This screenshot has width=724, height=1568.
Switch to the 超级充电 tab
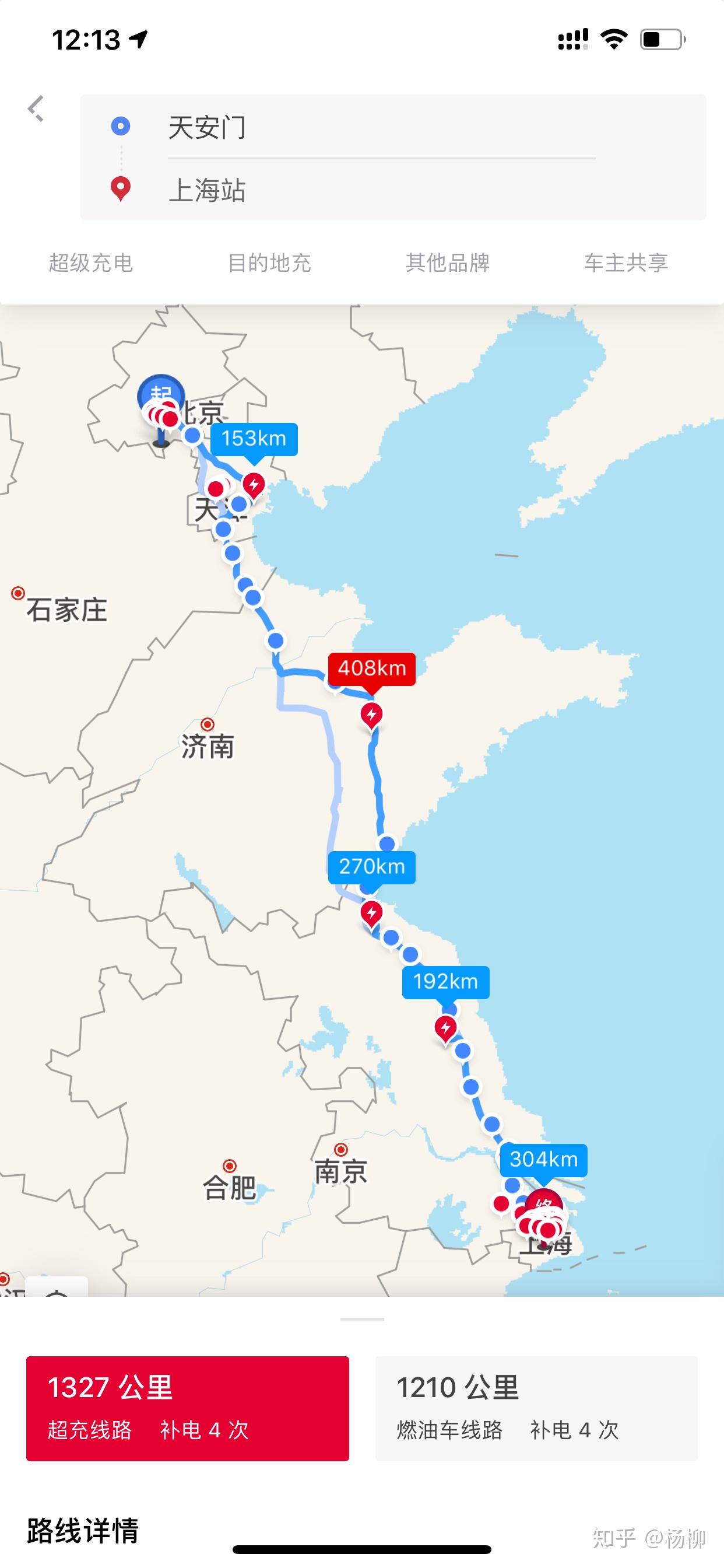coord(91,263)
